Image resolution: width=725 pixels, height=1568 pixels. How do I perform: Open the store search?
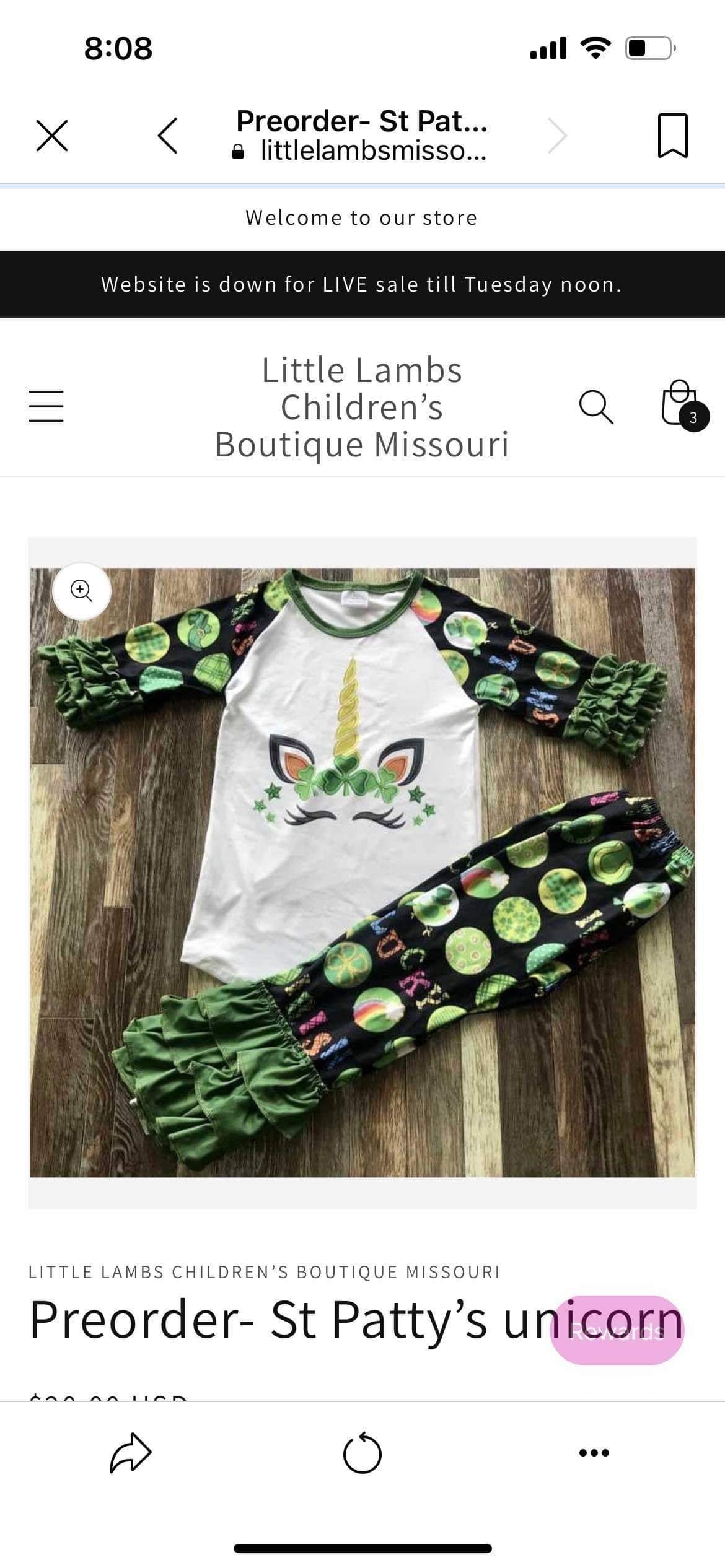596,407
